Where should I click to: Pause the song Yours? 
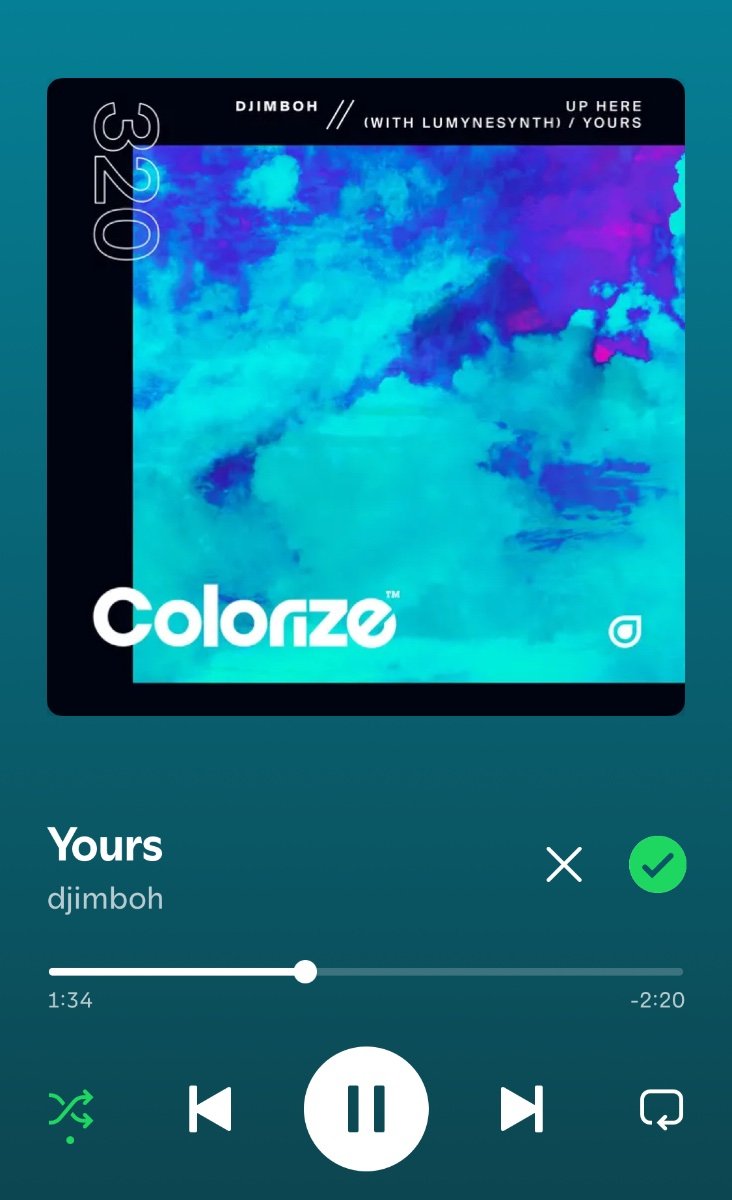pyautogui.click(x=366, y=1108)
